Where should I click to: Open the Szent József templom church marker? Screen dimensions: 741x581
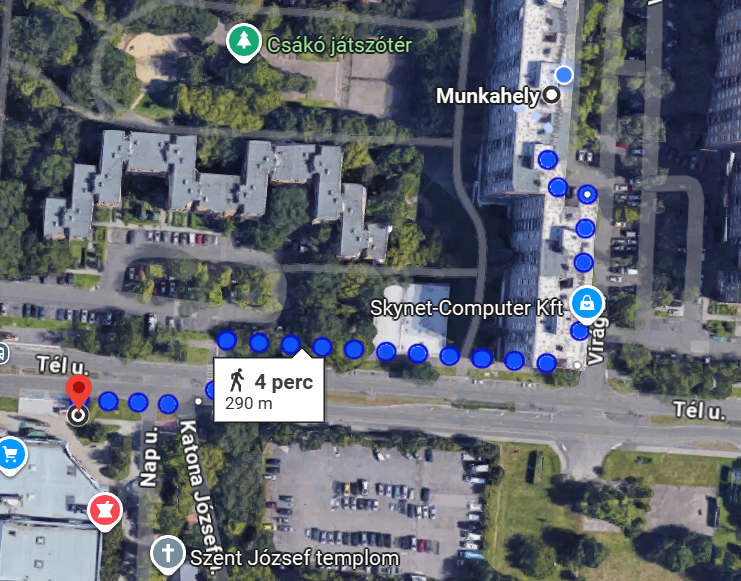point(168,553)
